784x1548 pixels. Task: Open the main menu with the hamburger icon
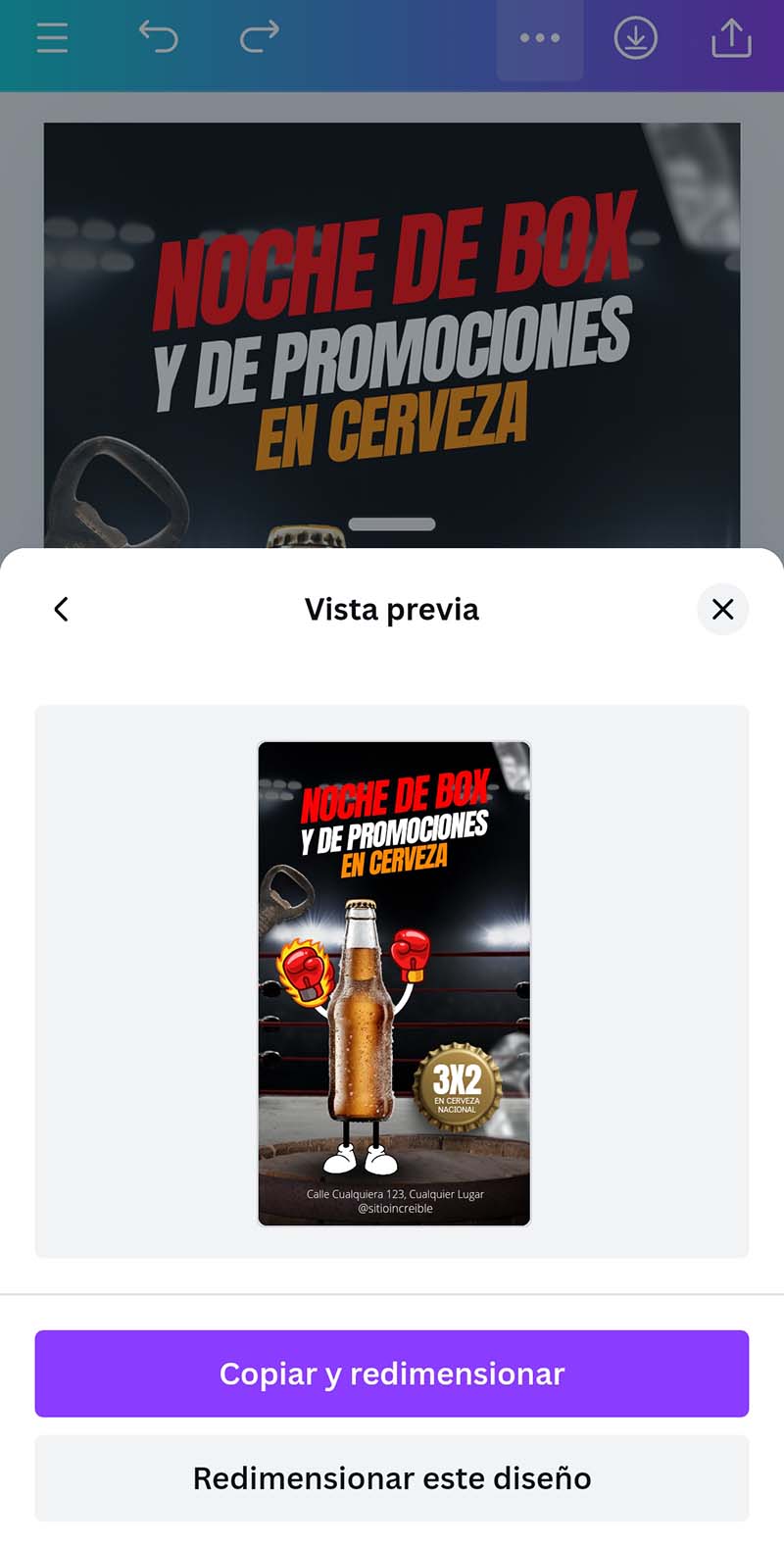pos(51,37)
